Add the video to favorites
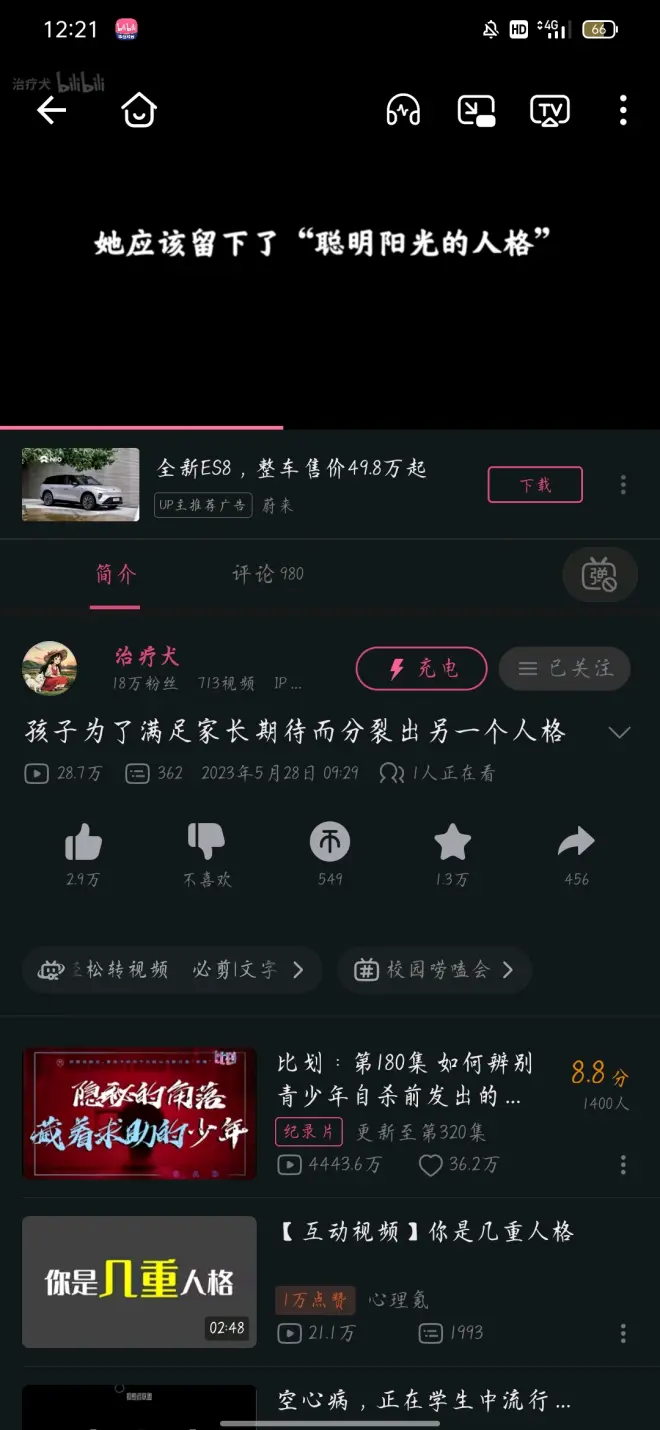 pyautogui.click(x=452, y=844)
